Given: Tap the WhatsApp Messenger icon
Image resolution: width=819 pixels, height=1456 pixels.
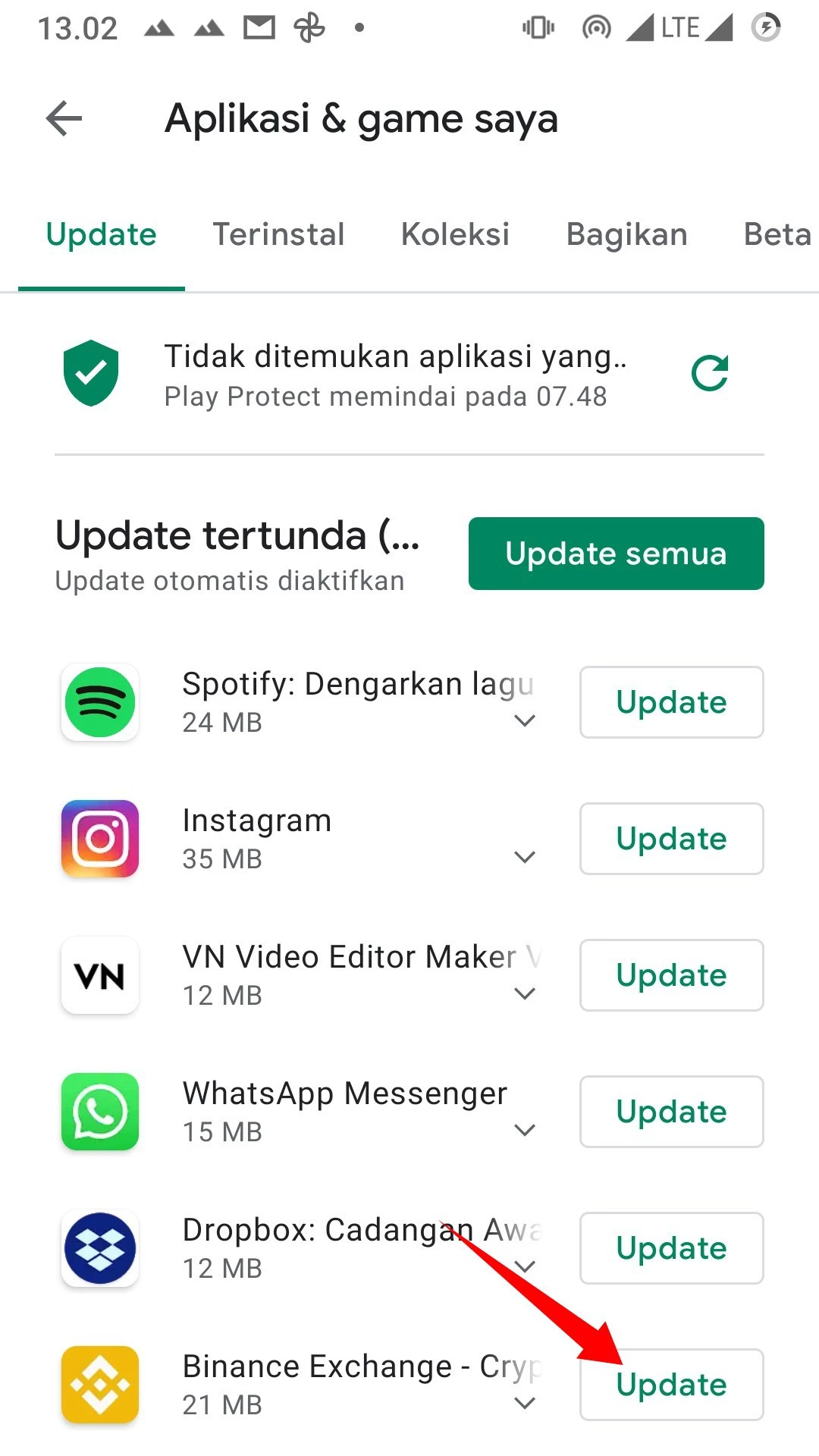Looking at the screenshot, I should [99, 1112].
